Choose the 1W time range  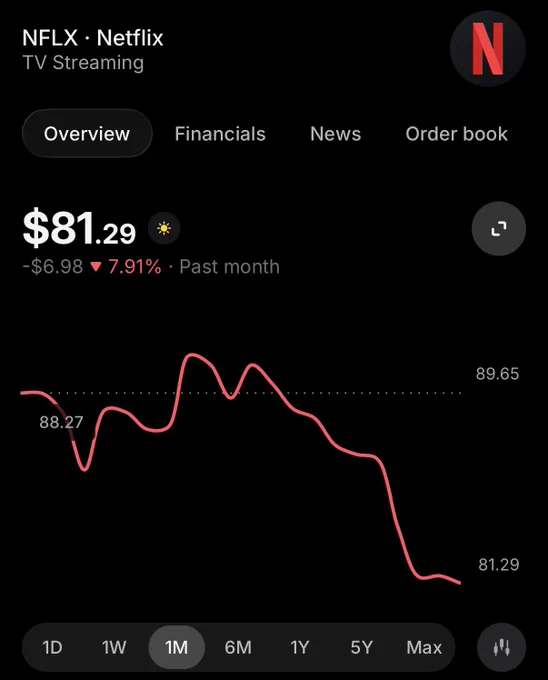pyautogui.click(x=114, y=647)
